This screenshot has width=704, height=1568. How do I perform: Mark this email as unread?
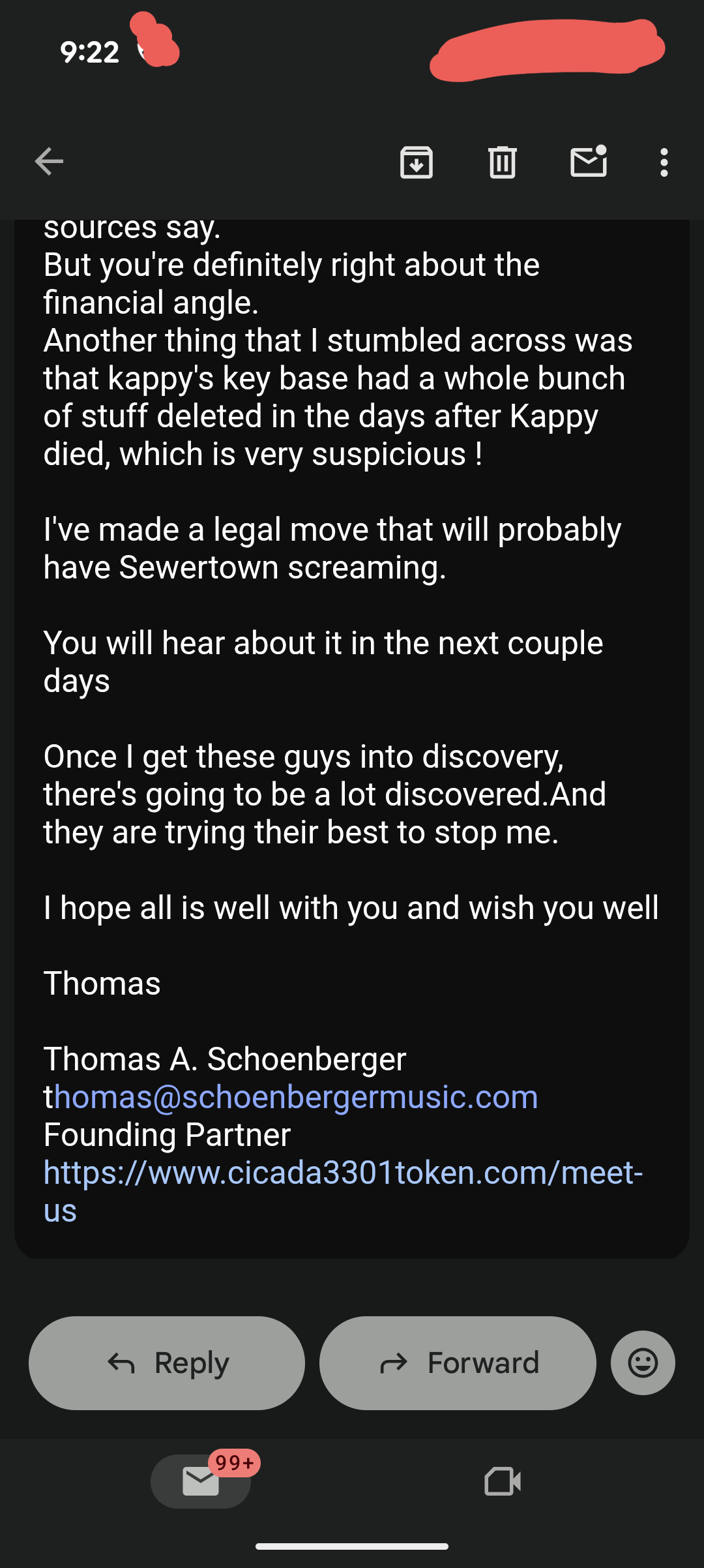click(x=588, y=162)
